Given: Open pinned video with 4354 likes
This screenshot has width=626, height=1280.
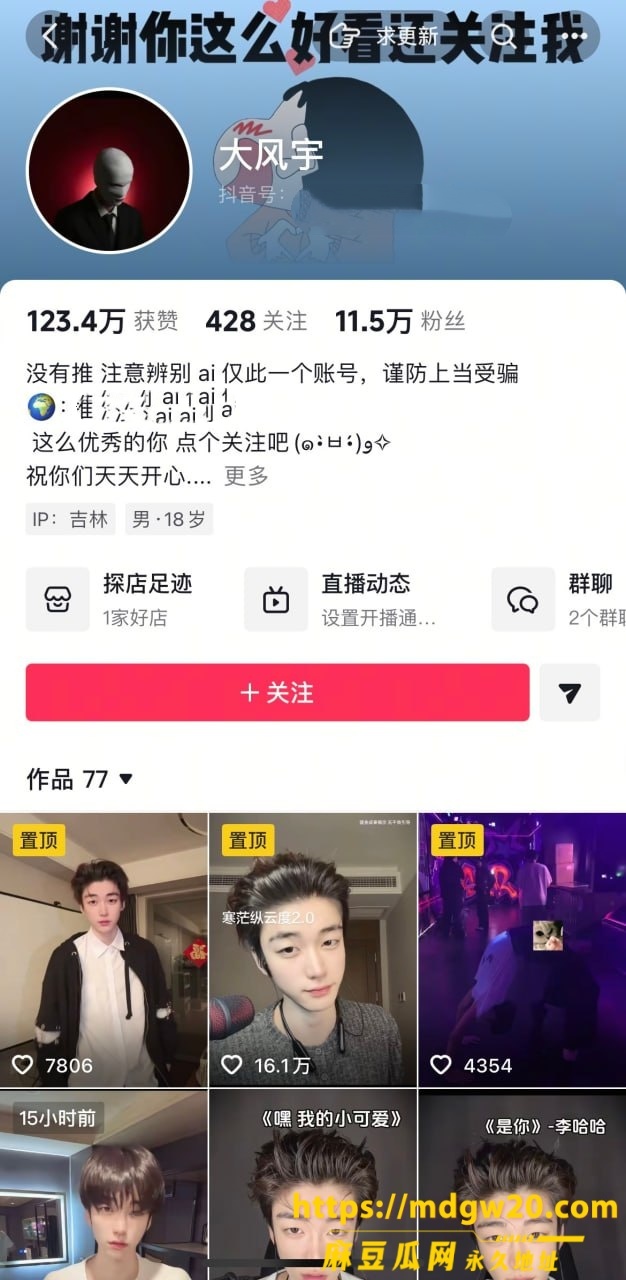Looking at the screenshot, I should point(522,950).
